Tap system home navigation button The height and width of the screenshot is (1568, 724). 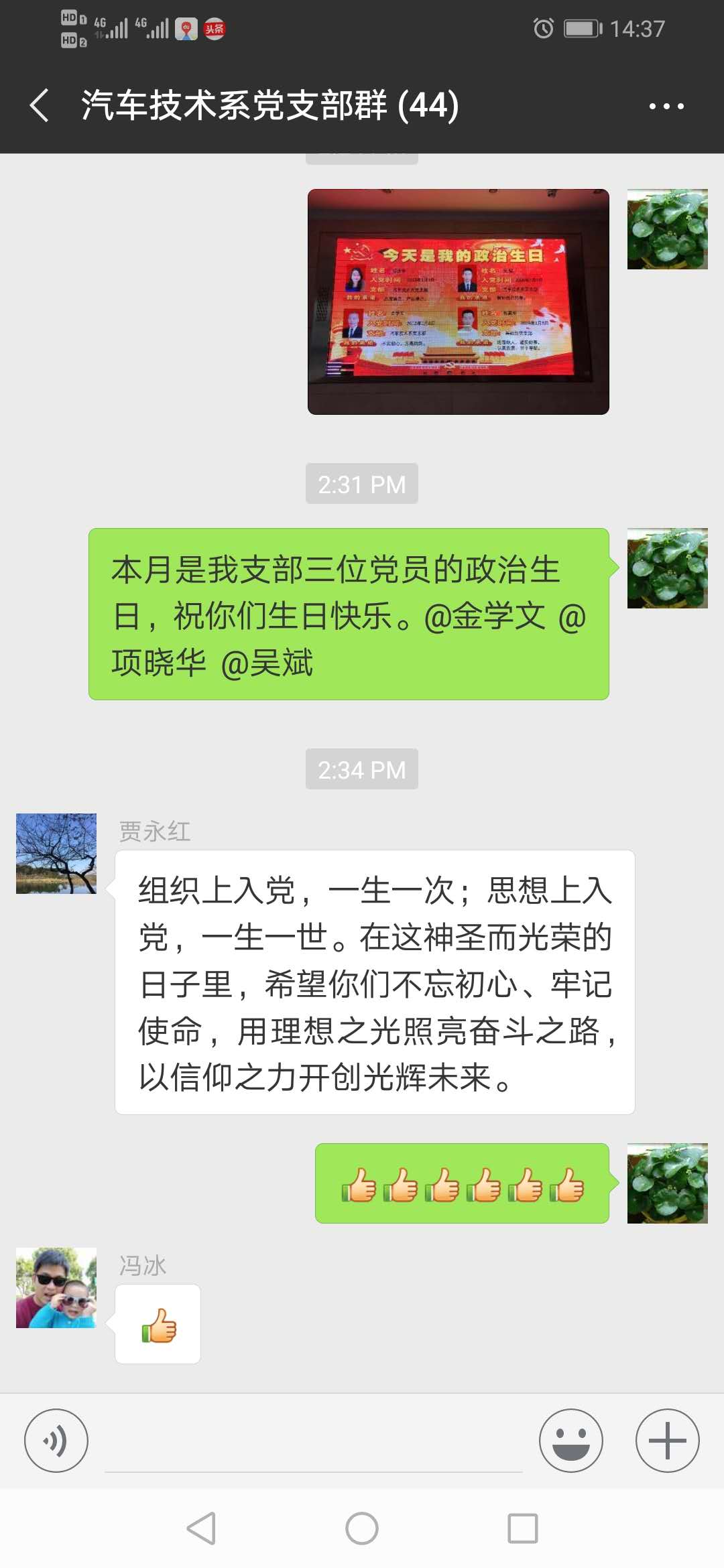coord(362,1528)
